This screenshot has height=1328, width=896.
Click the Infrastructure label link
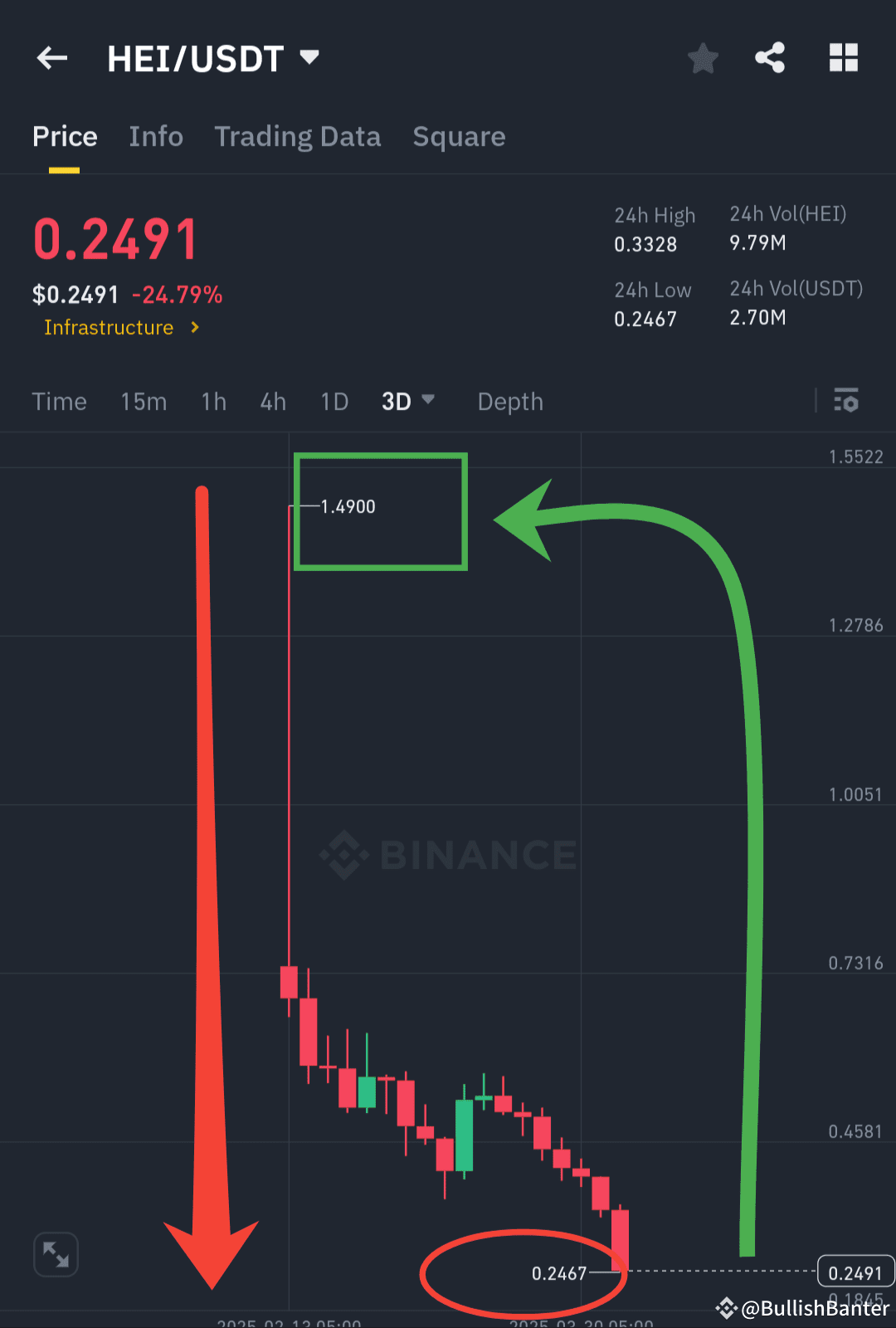[109, 327]
